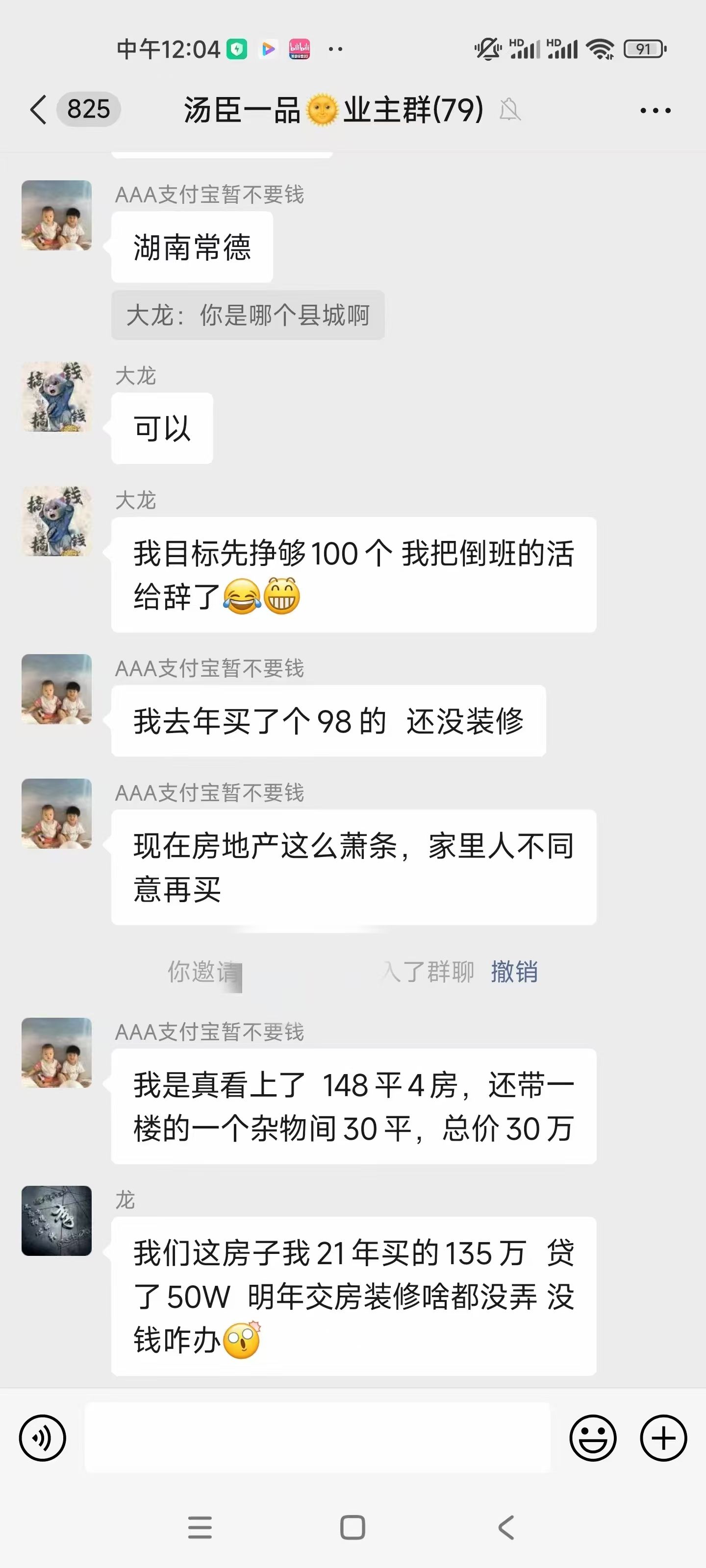The height and width of the screenshot is (1568, 706).
Task: Tap 撤销 to revoke the invite
Action: coord(514,972)
